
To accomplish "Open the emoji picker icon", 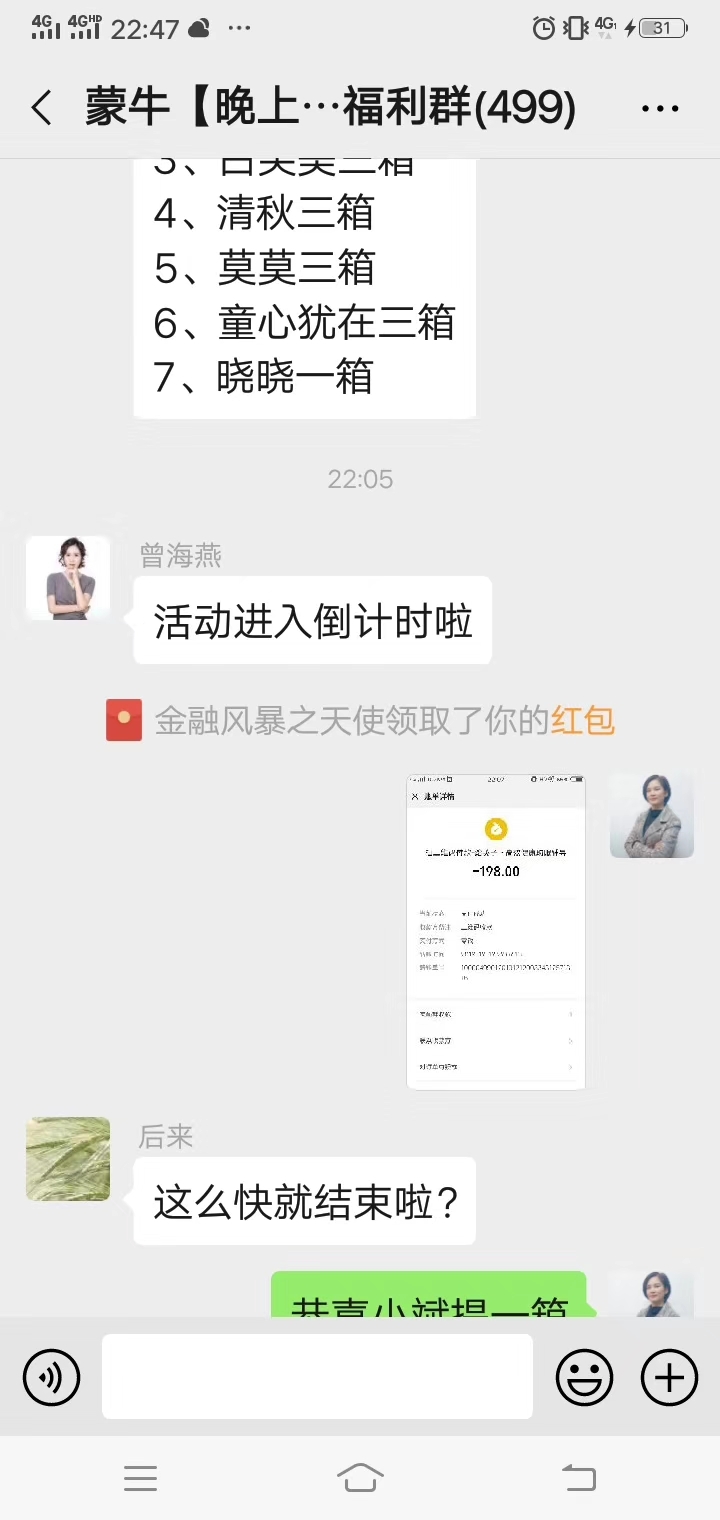I will 584,1377.
